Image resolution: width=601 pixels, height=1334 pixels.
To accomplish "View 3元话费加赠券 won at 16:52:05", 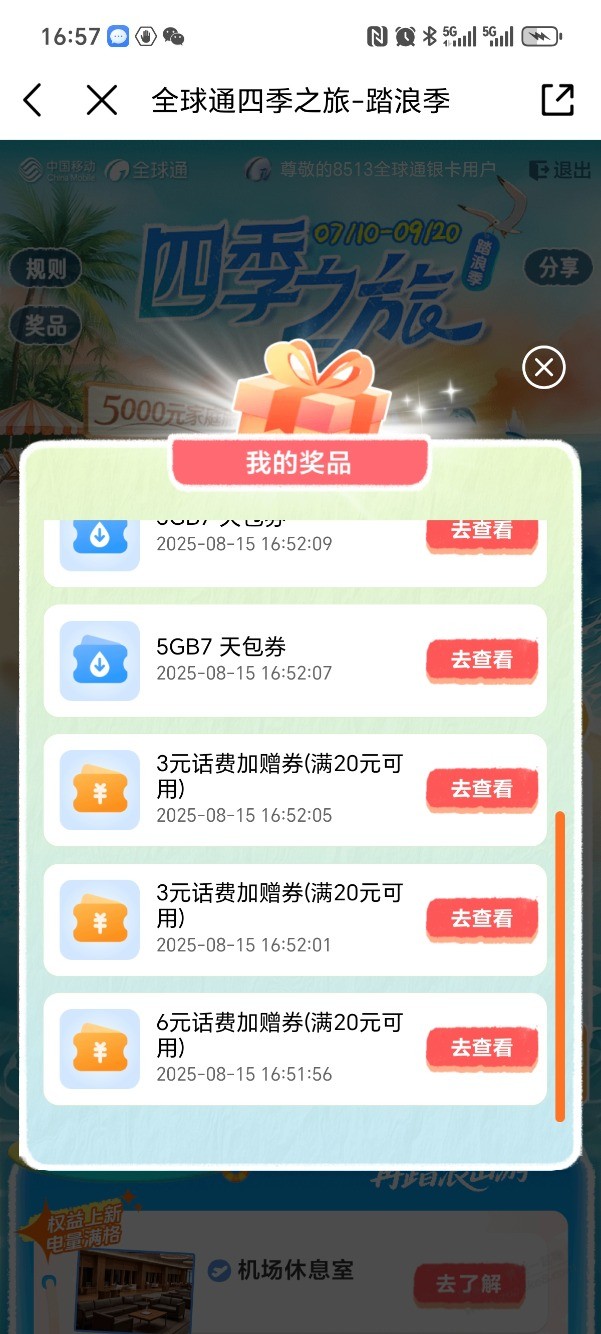I will click(482, 789).
